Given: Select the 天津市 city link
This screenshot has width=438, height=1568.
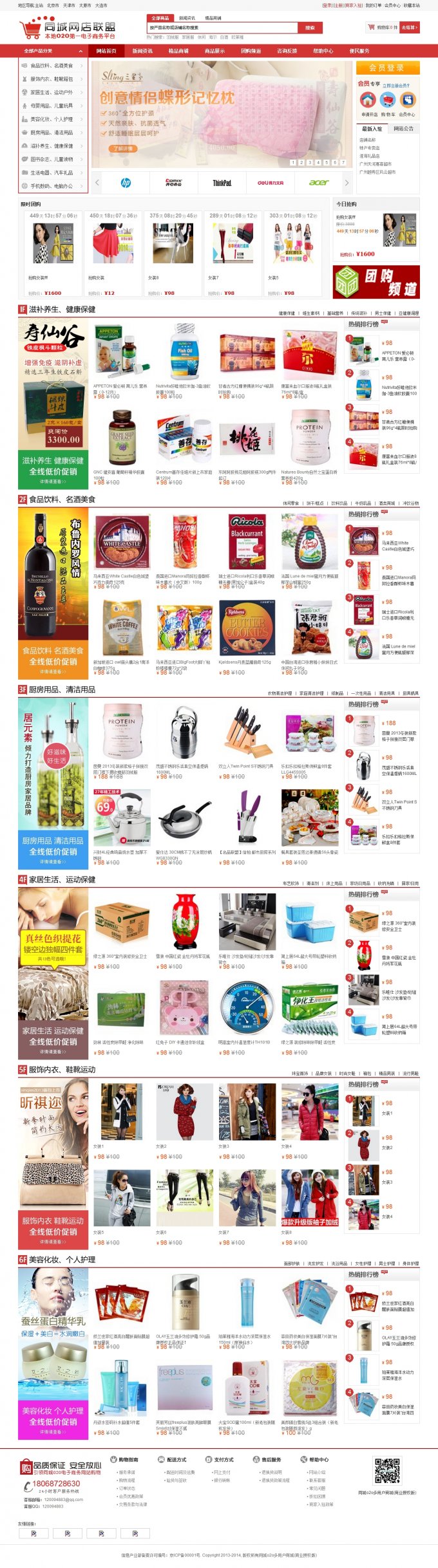Looking at the screenshot, I should click(69, 5).
